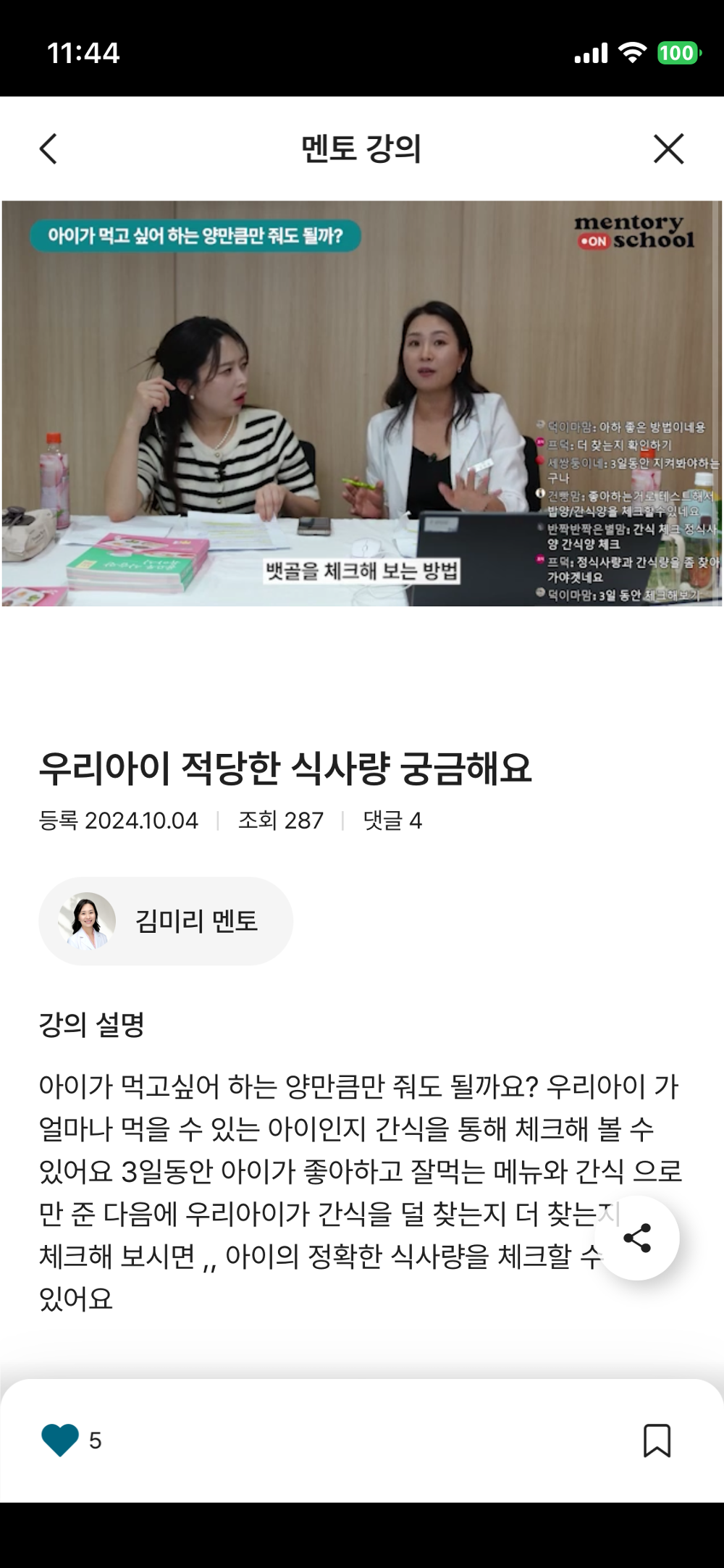Tap the share icon on the description
This screenshot has height=1568, width=724.
(638, 1238)
